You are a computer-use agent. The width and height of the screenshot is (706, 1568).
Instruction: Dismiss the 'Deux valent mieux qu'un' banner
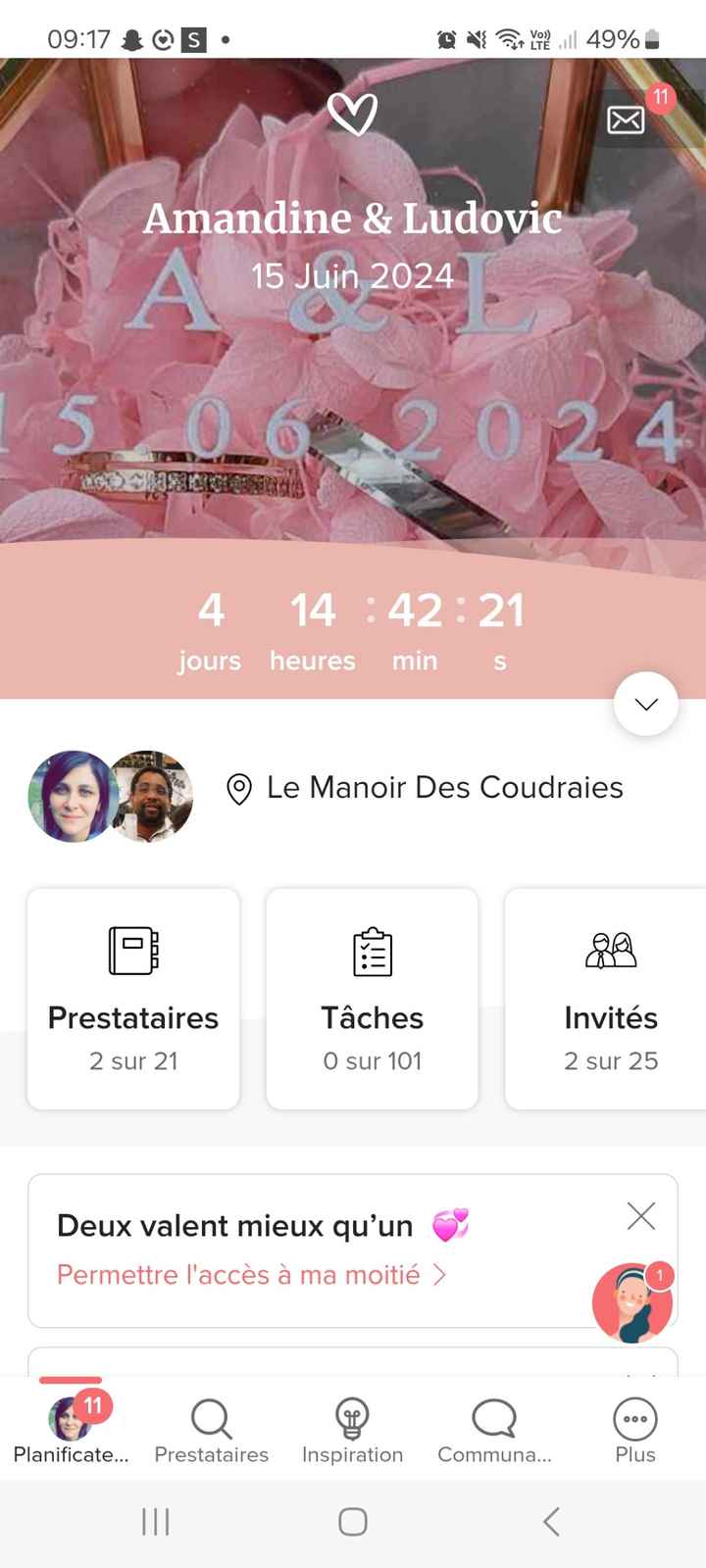[x=641, y=1215]
